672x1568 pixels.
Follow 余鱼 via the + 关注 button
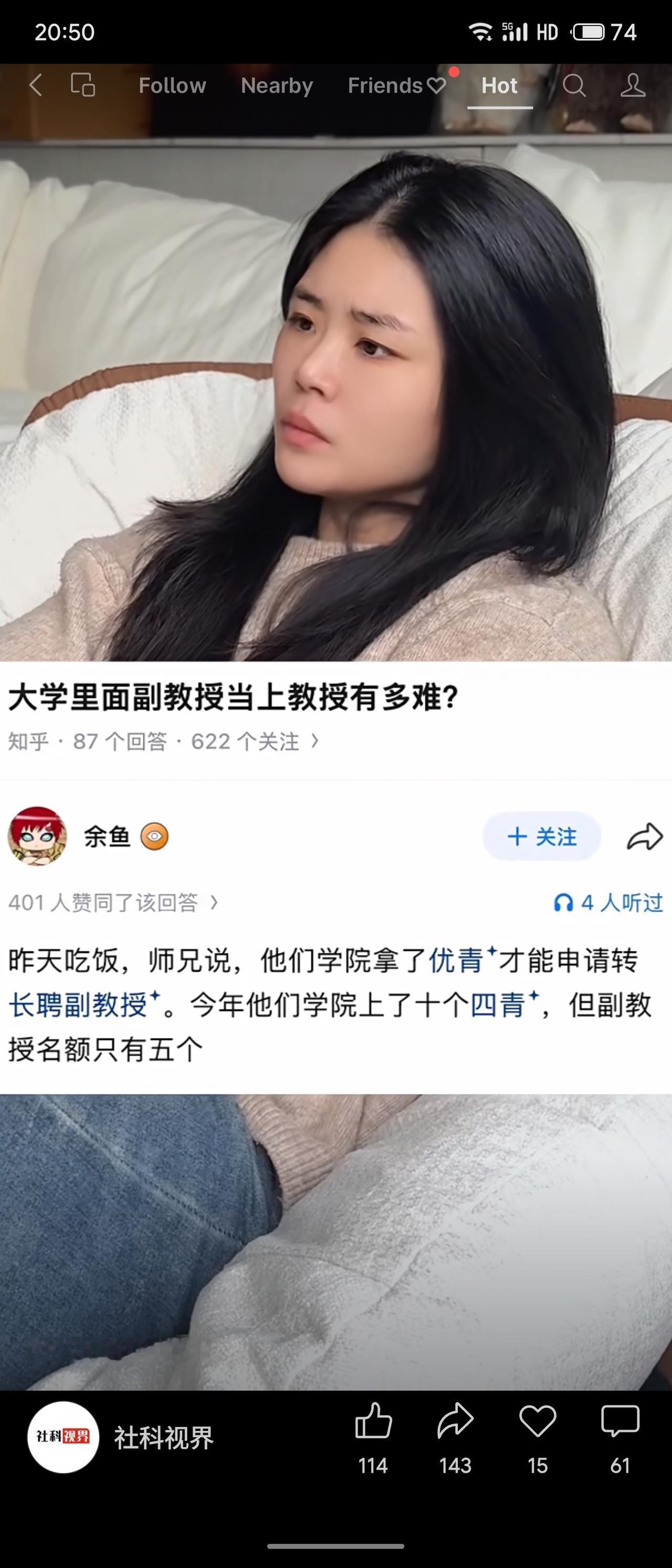pos(541,837)
